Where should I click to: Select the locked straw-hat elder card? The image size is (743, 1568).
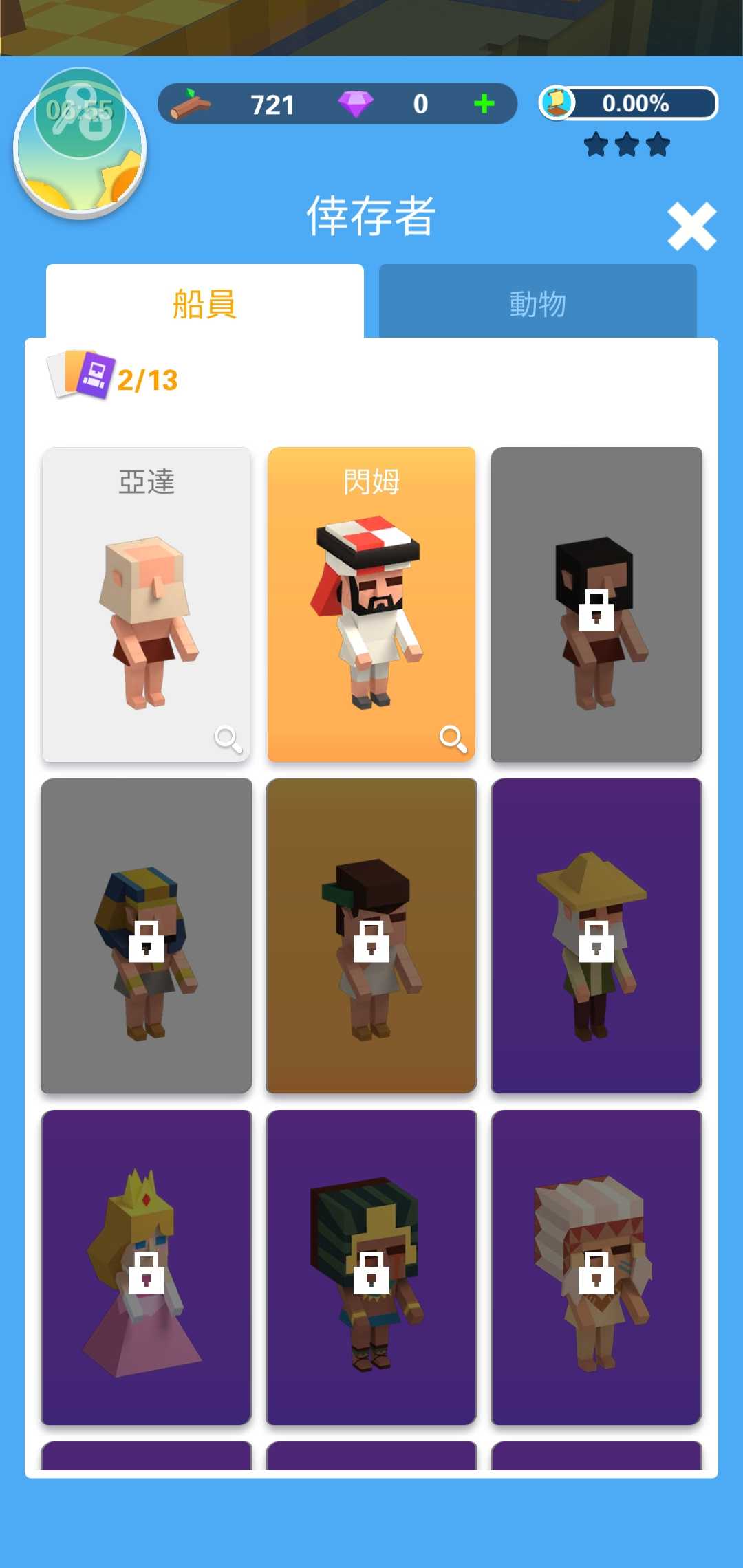(x=596, y=935)
